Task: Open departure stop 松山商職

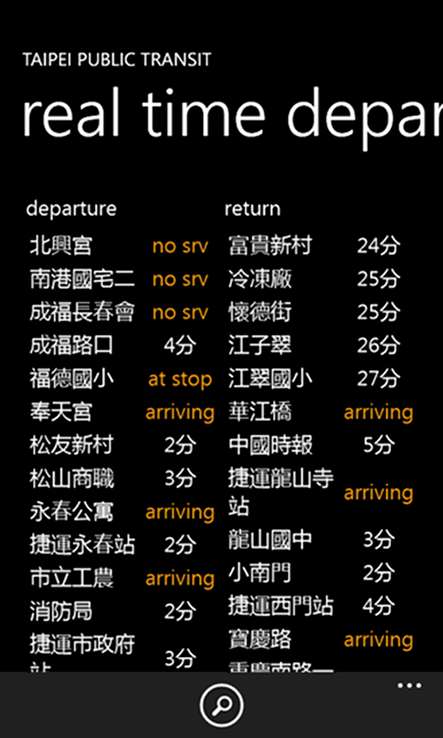Action: click(x=121, y=479)
